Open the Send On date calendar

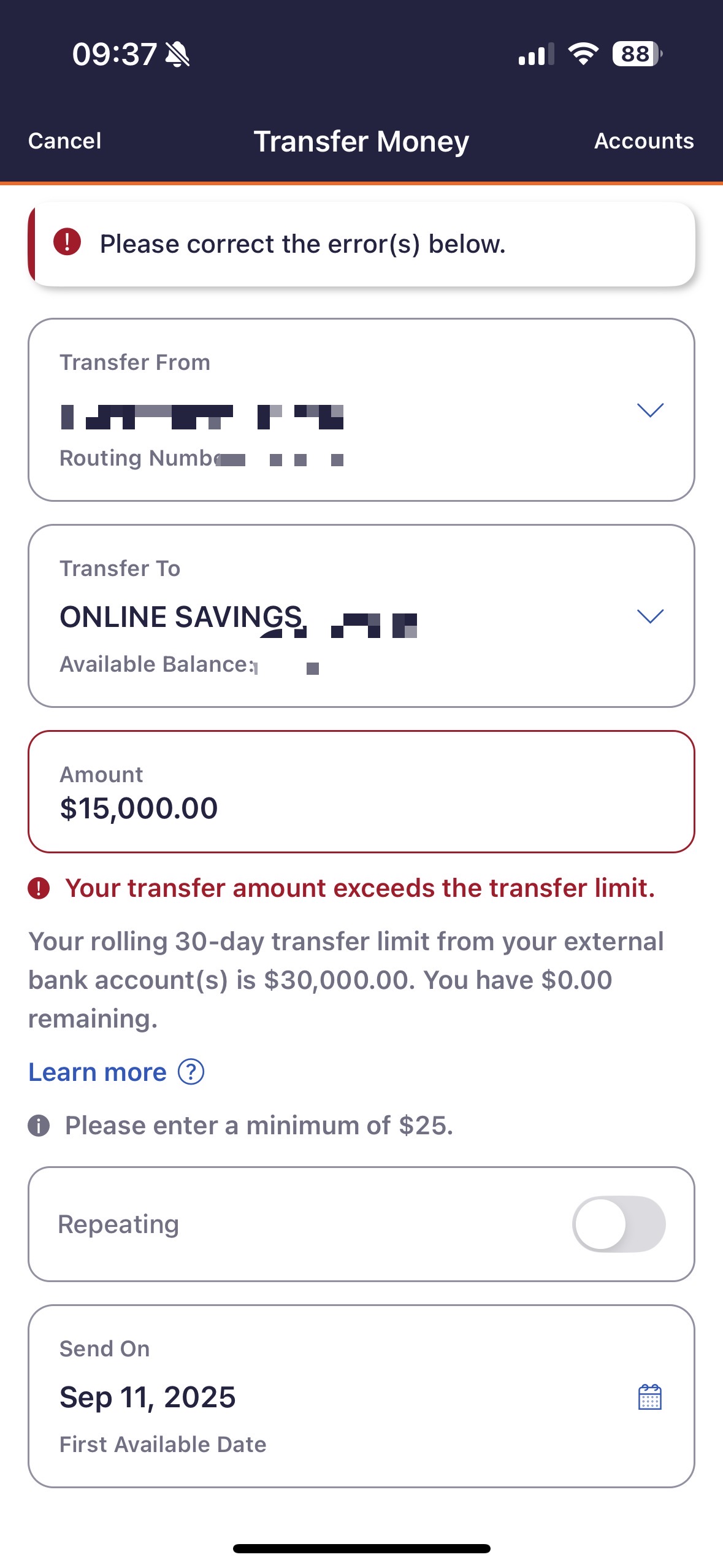649,1397
